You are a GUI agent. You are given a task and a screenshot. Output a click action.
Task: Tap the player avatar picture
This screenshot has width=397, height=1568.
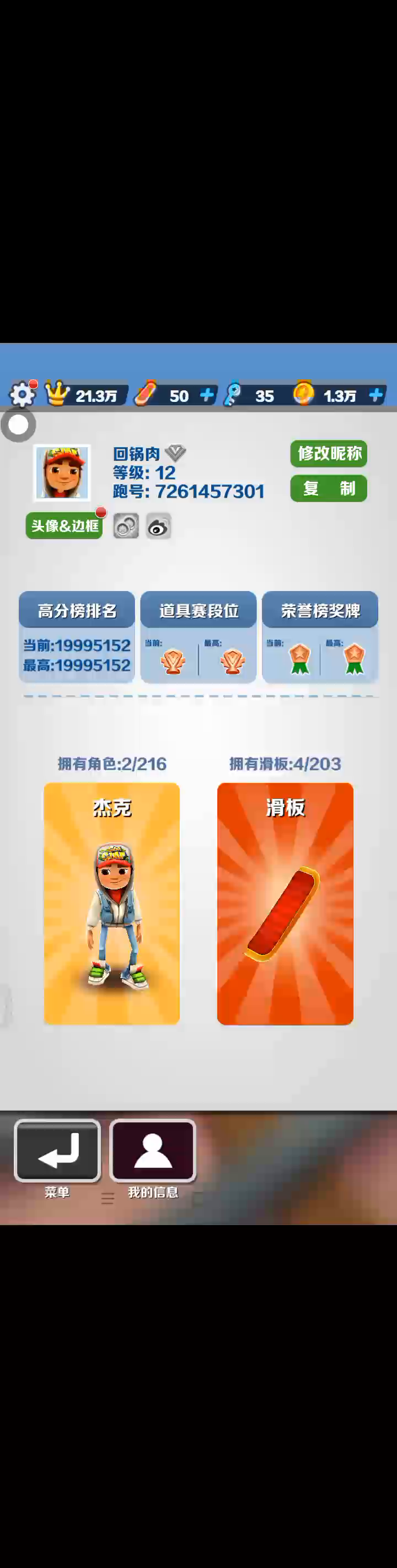point(62,472)
